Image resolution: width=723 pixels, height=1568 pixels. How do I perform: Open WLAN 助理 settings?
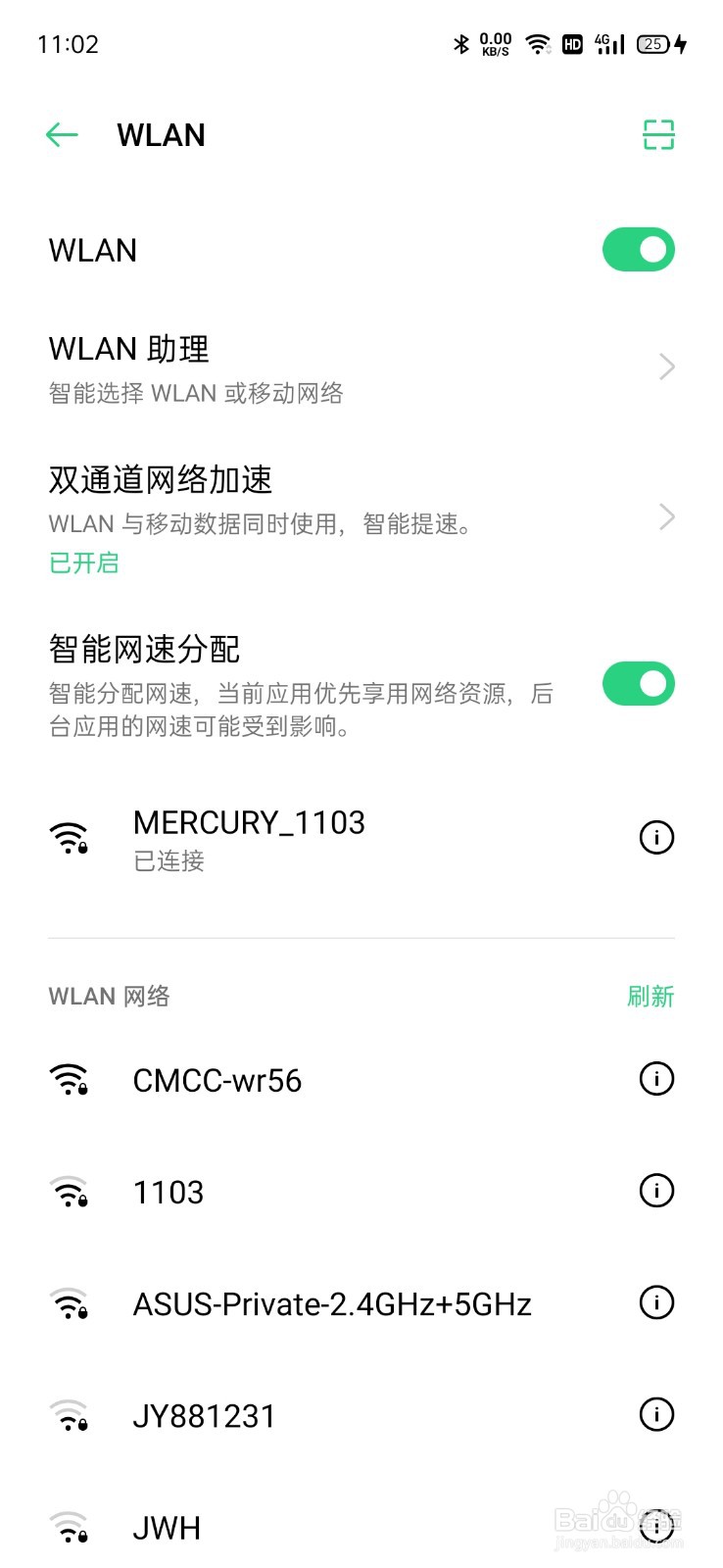(x=361, y=368)
